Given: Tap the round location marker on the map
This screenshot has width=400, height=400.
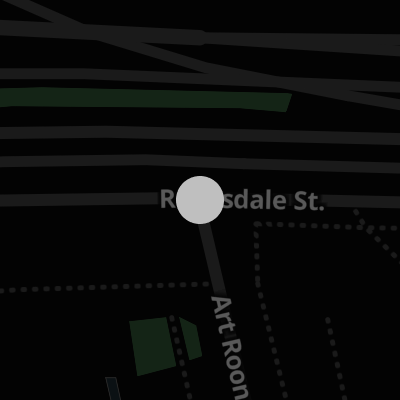Looking at the screenshot, I should (200, 200).
